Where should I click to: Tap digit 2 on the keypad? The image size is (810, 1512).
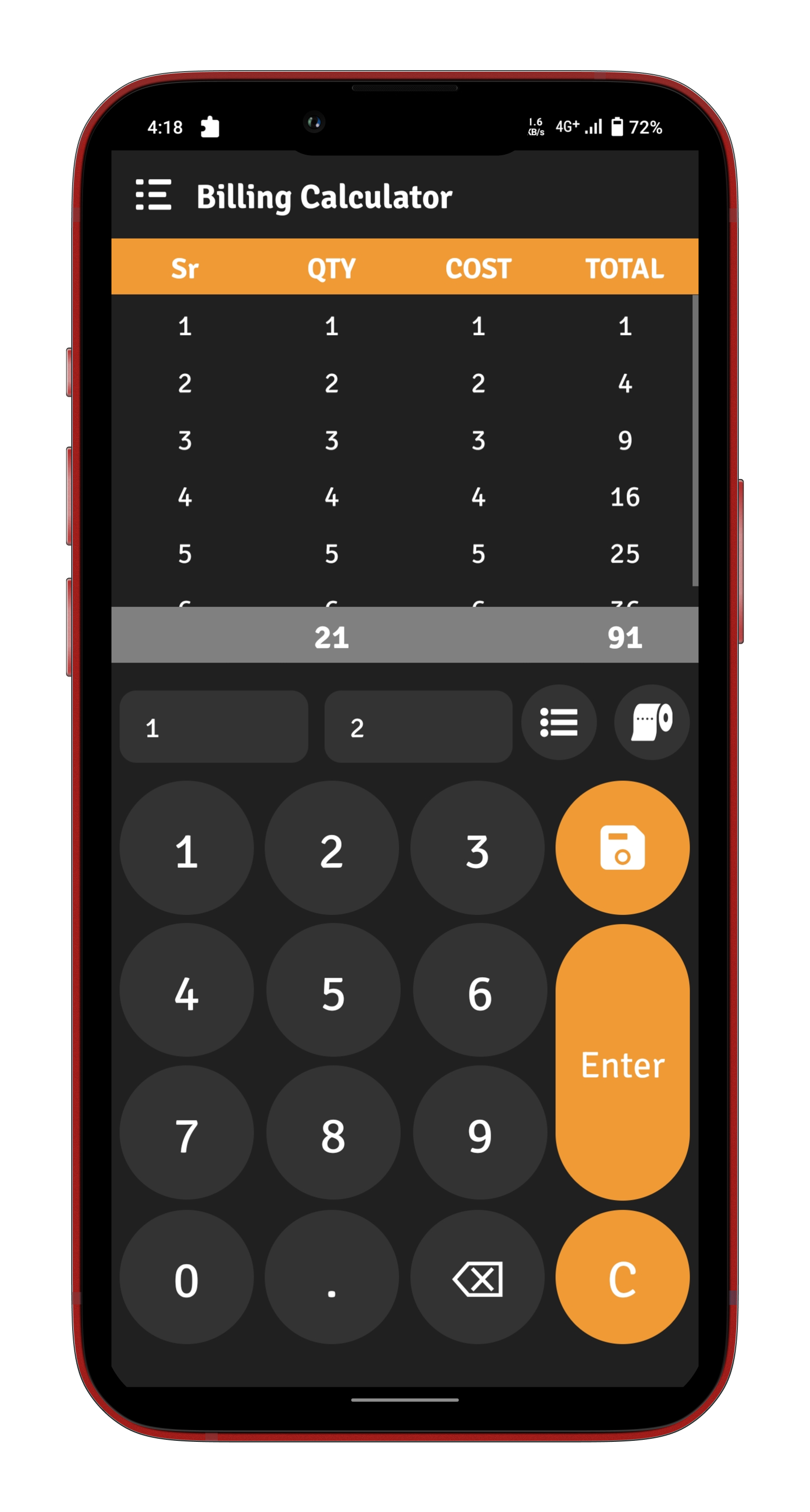pos(332,849)
